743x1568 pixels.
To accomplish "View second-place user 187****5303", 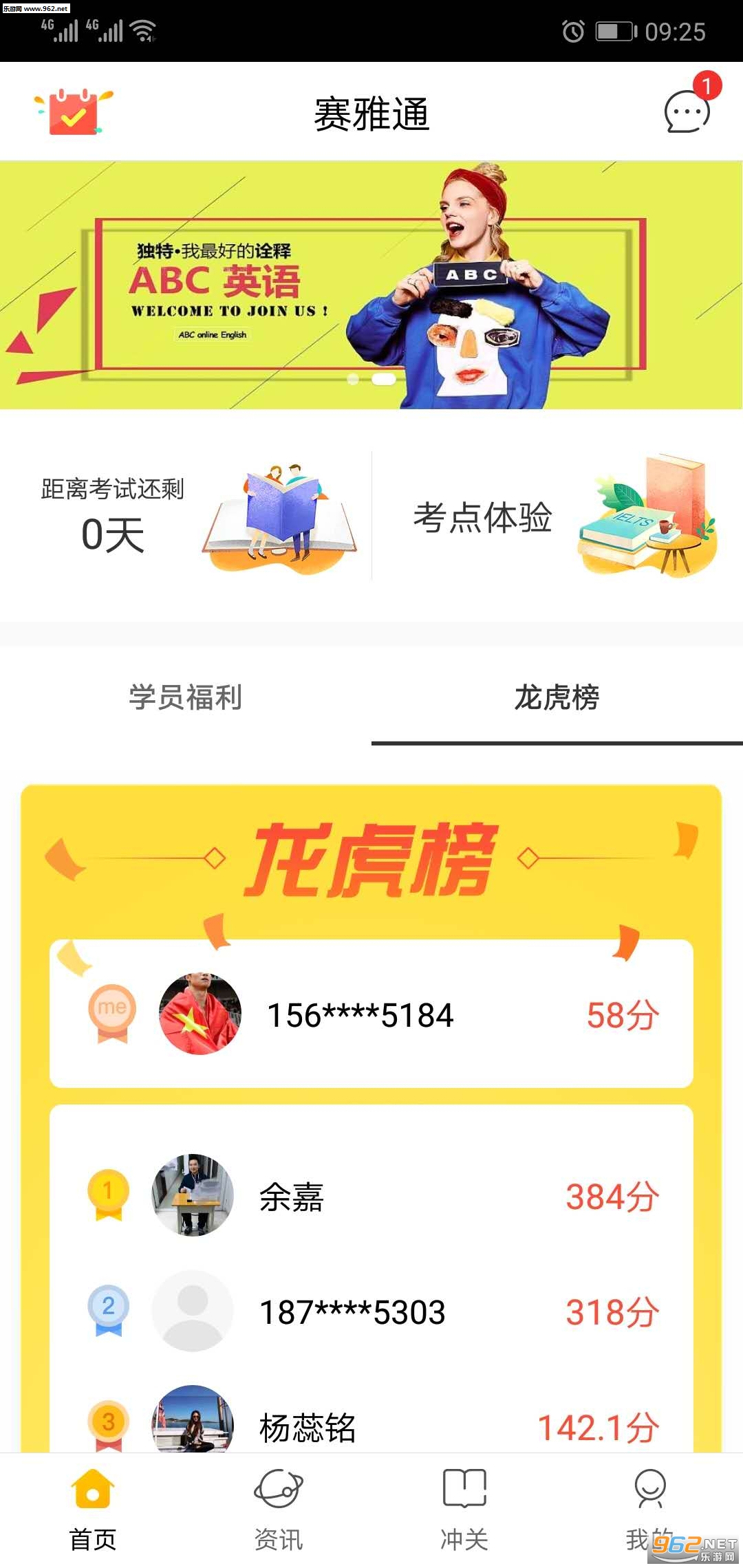I will pyautogui.click(x=371, y=1311).
